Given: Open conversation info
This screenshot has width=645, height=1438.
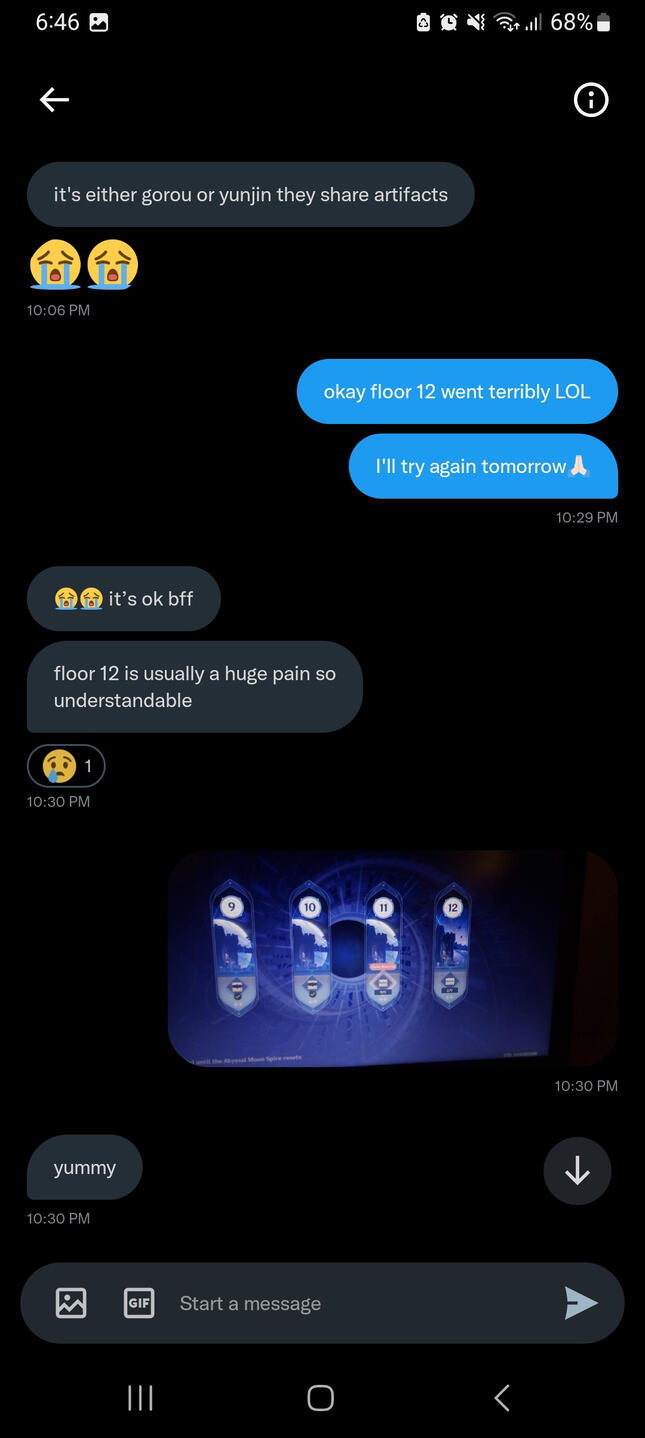Looking at the screenshot, I should pyautogui.click(x=590, y=99).
